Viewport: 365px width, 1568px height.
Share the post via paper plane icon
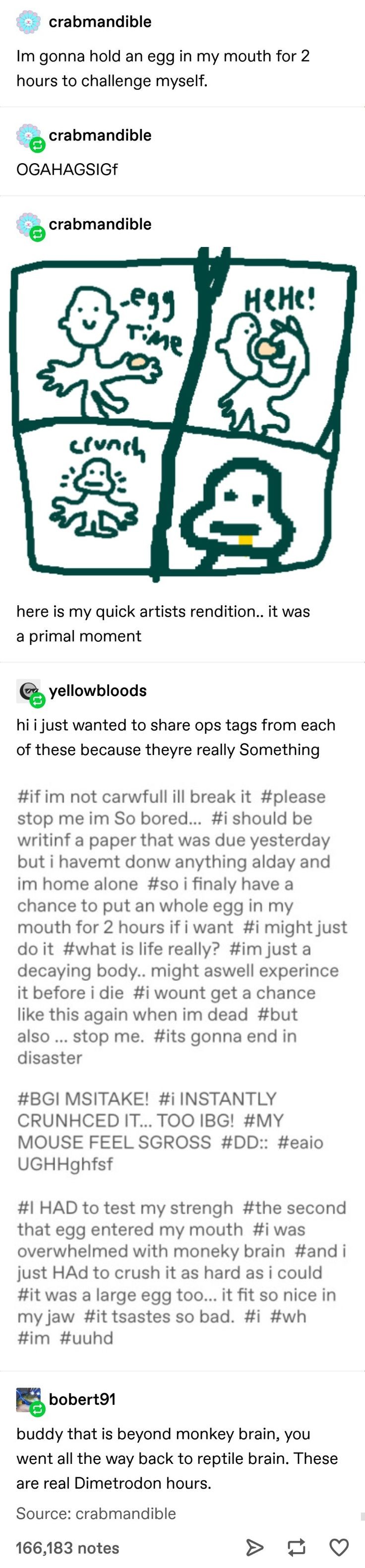[x=254, y=1547]
